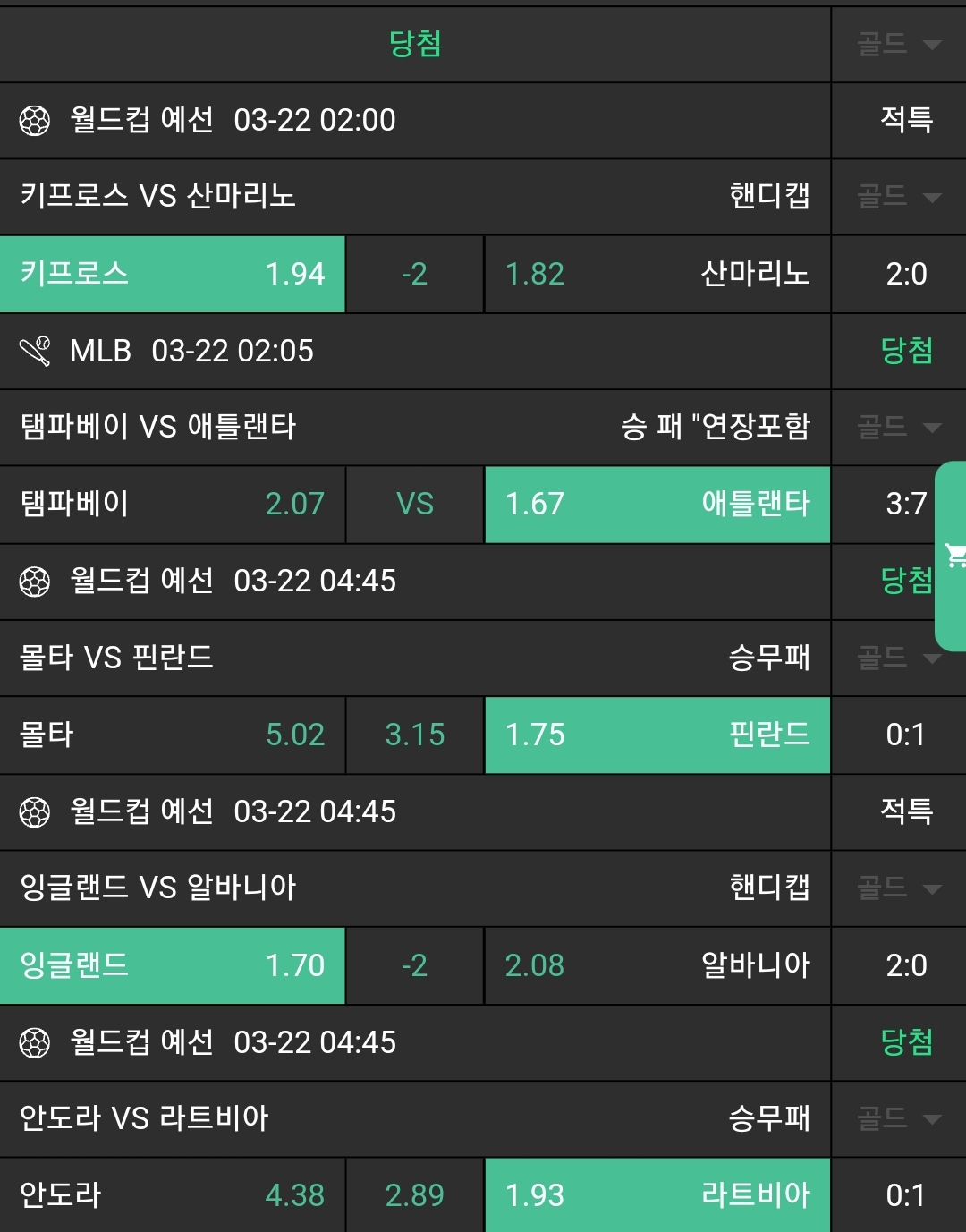Screen dimensions: 966x1232
Task: Open the 골드 dropdown for 키프로스 VS 산마리노
Action: [x=898, y=196]
